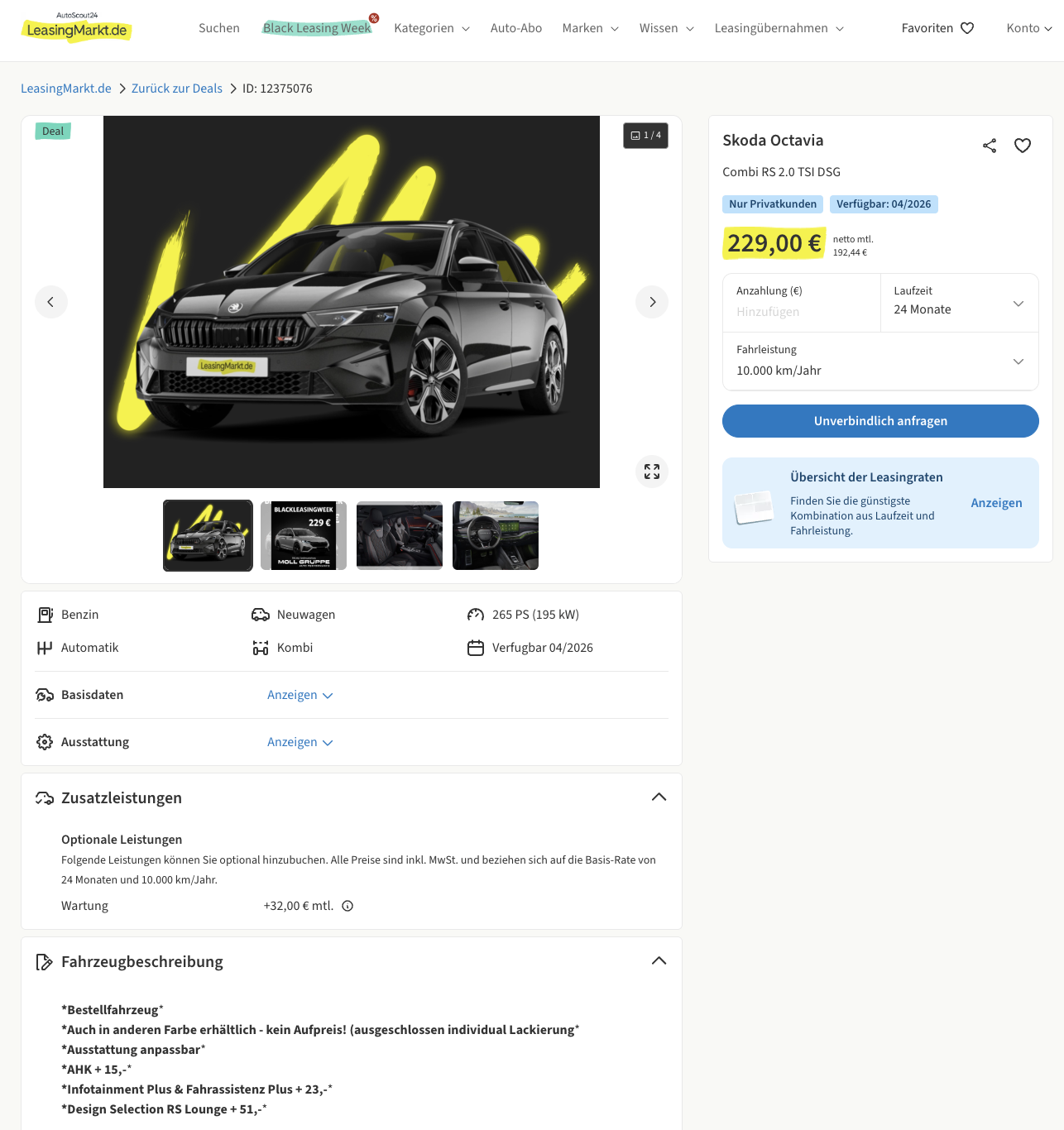Tap the Anzahlung input field
Screen dimensions: 1064x1130
click(801, 312)
